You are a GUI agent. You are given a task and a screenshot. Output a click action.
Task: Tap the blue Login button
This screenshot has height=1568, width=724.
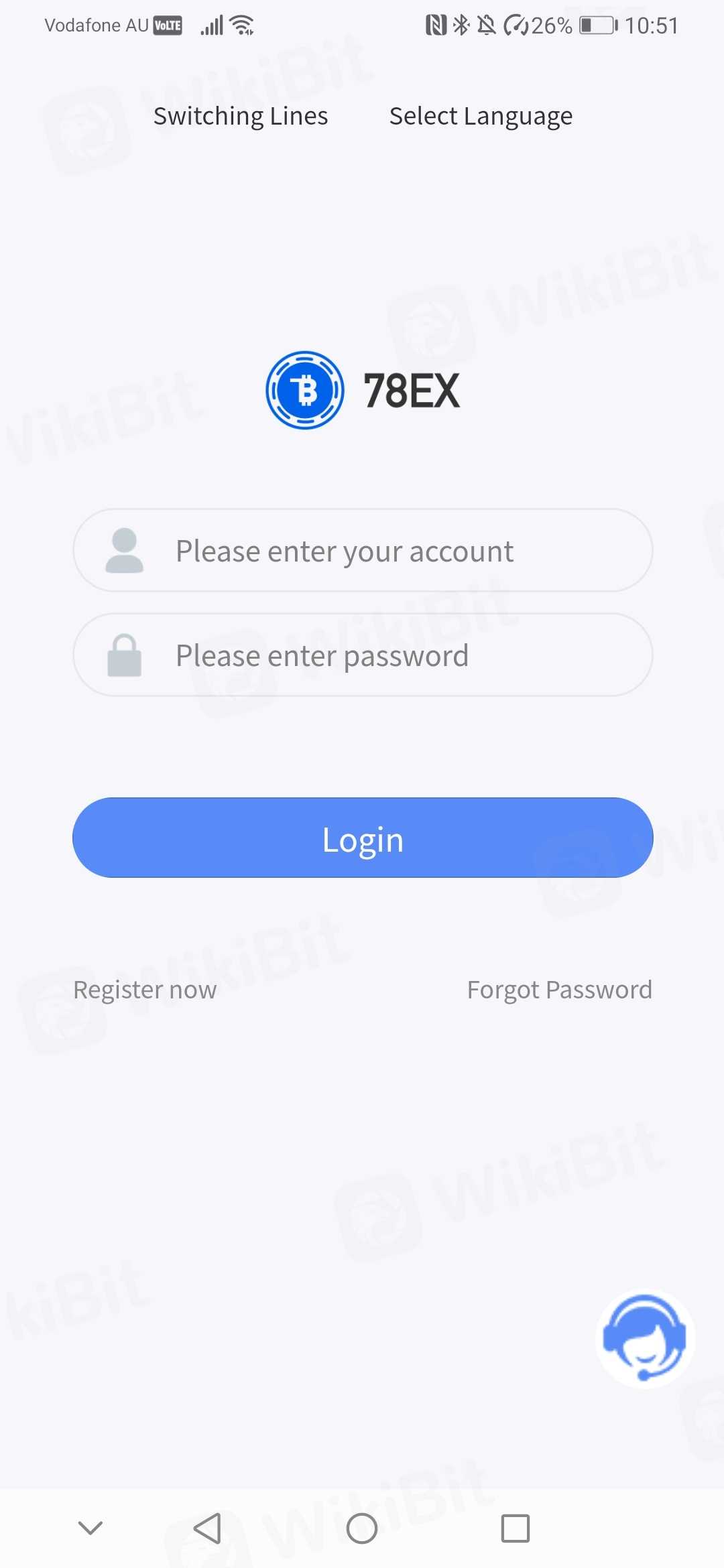click(362, 838)
